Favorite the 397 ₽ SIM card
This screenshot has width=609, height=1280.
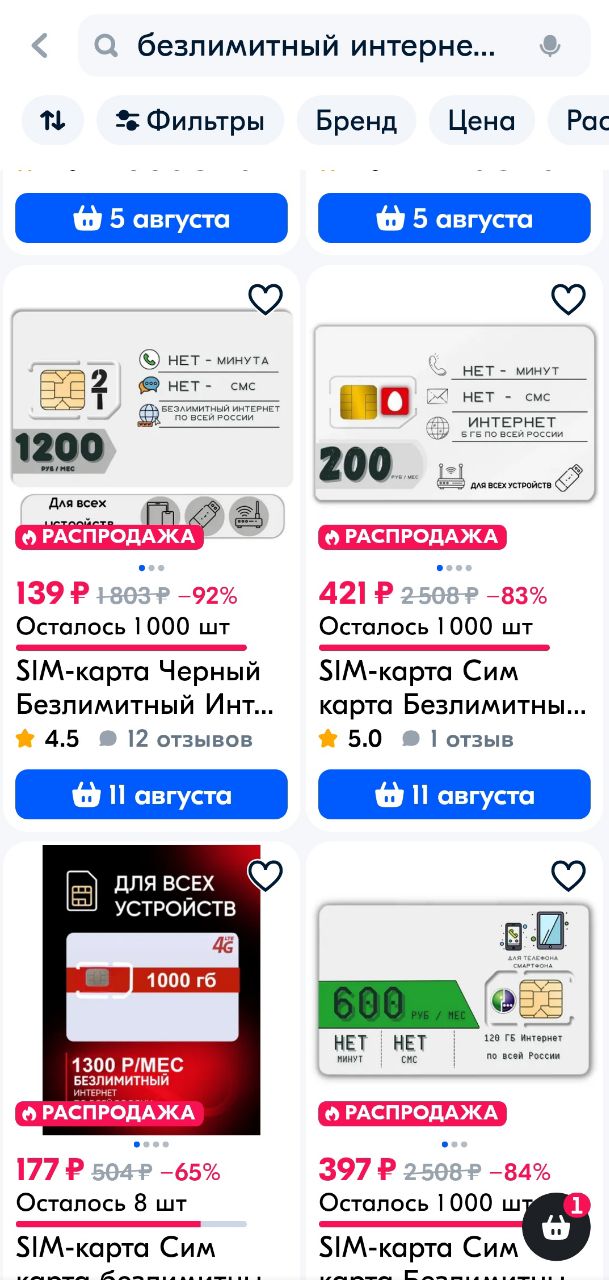click(568, 875)
